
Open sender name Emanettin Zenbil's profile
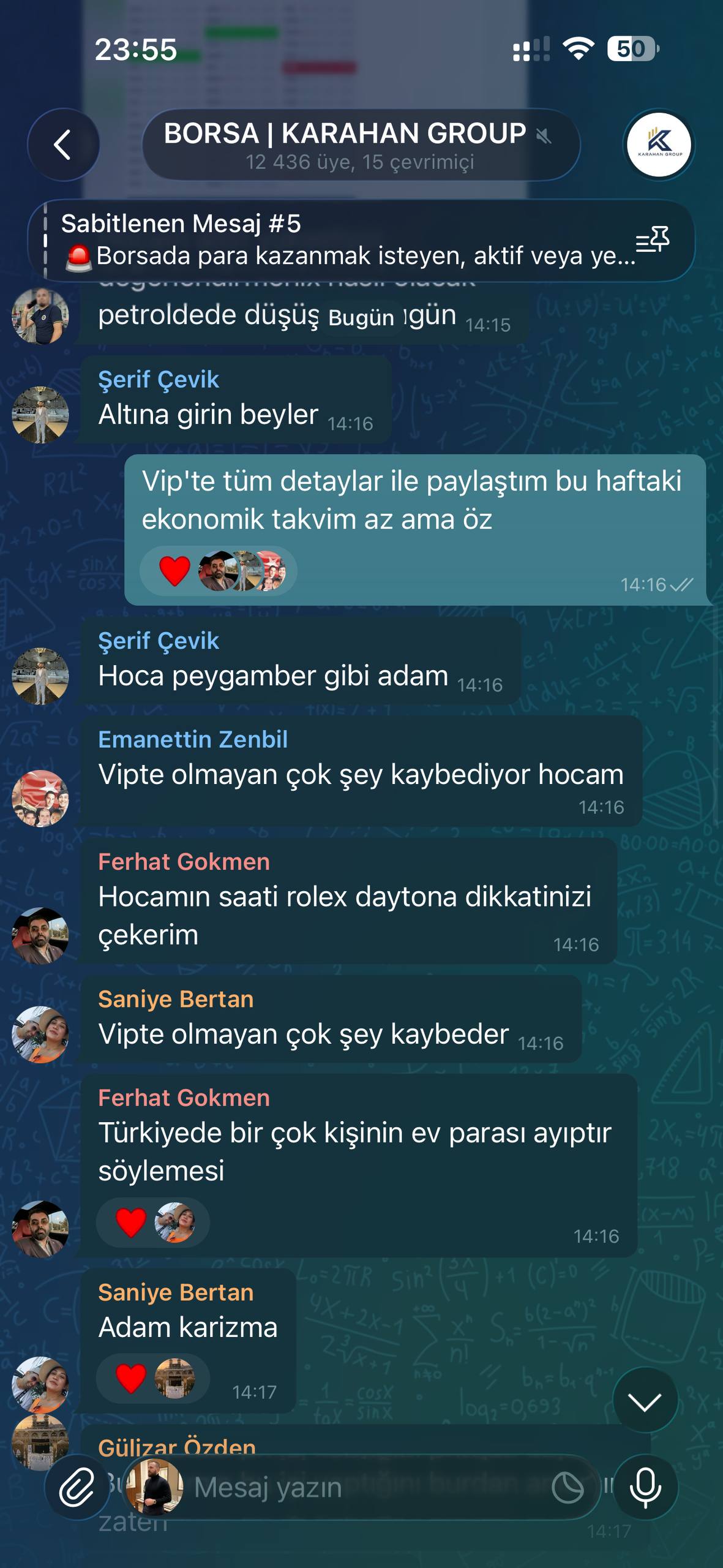(x=192, y=739)
